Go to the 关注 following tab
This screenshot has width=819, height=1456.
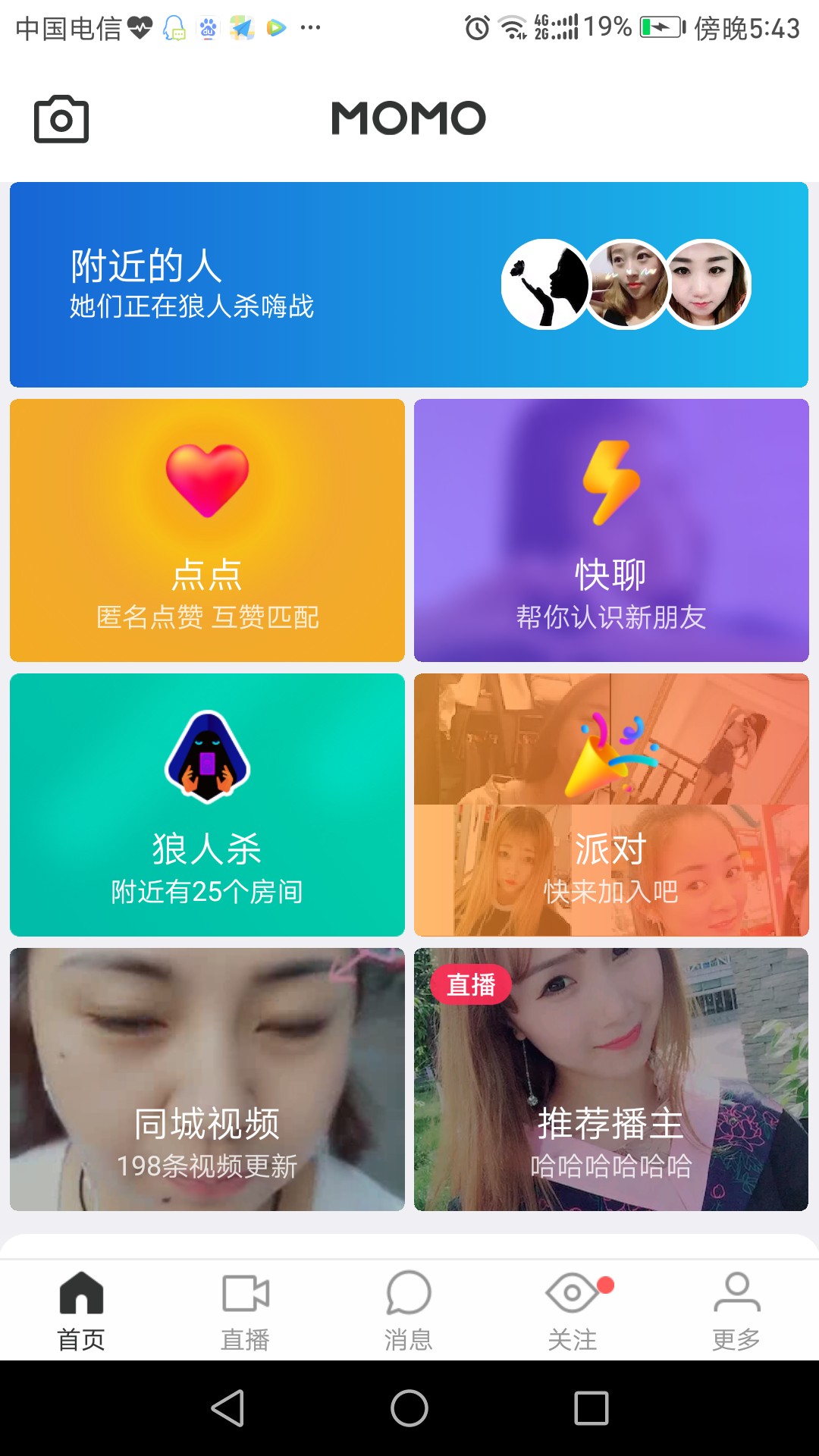click(573, 1310)
